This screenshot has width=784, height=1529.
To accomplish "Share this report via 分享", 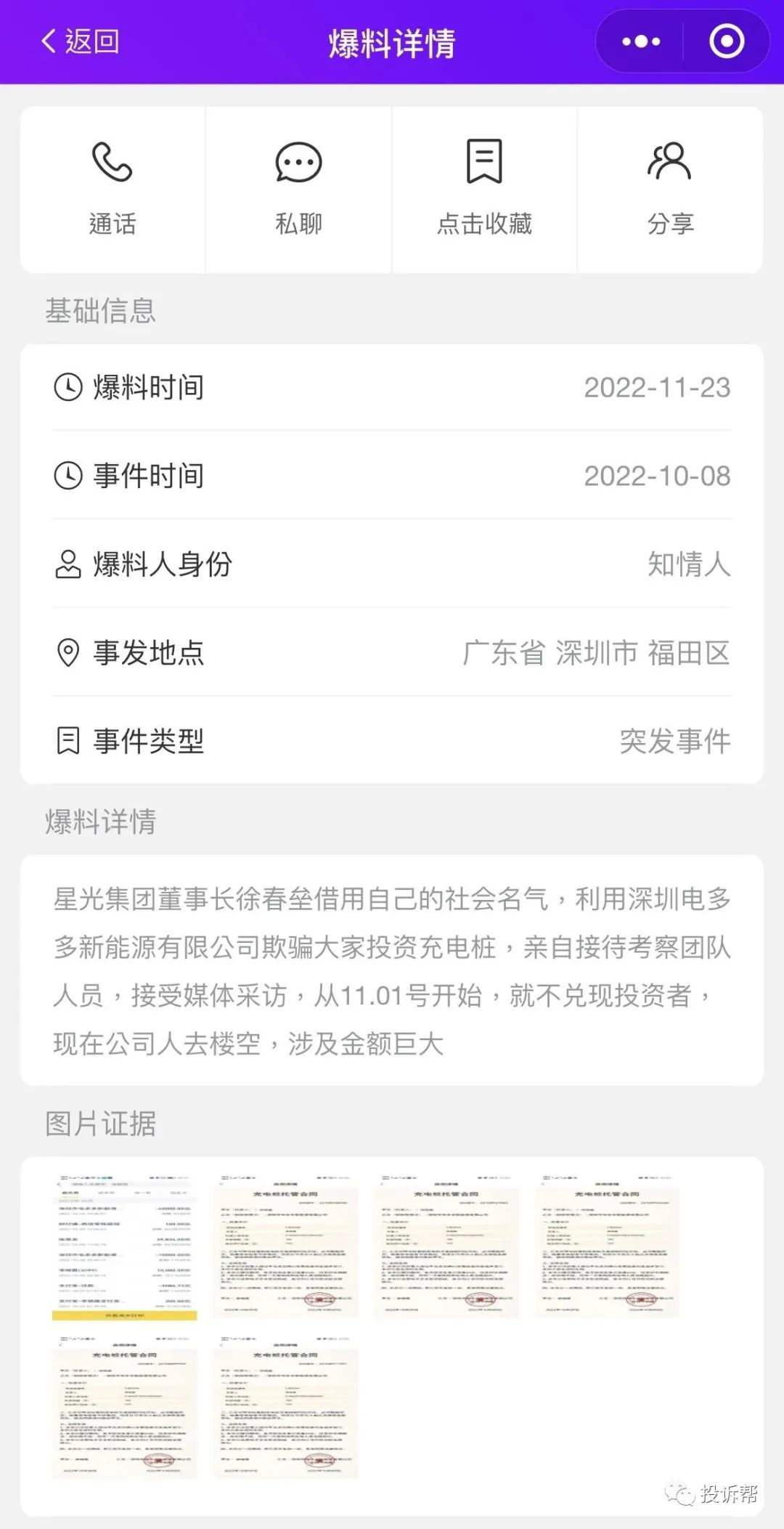I will tap(670, 189).
